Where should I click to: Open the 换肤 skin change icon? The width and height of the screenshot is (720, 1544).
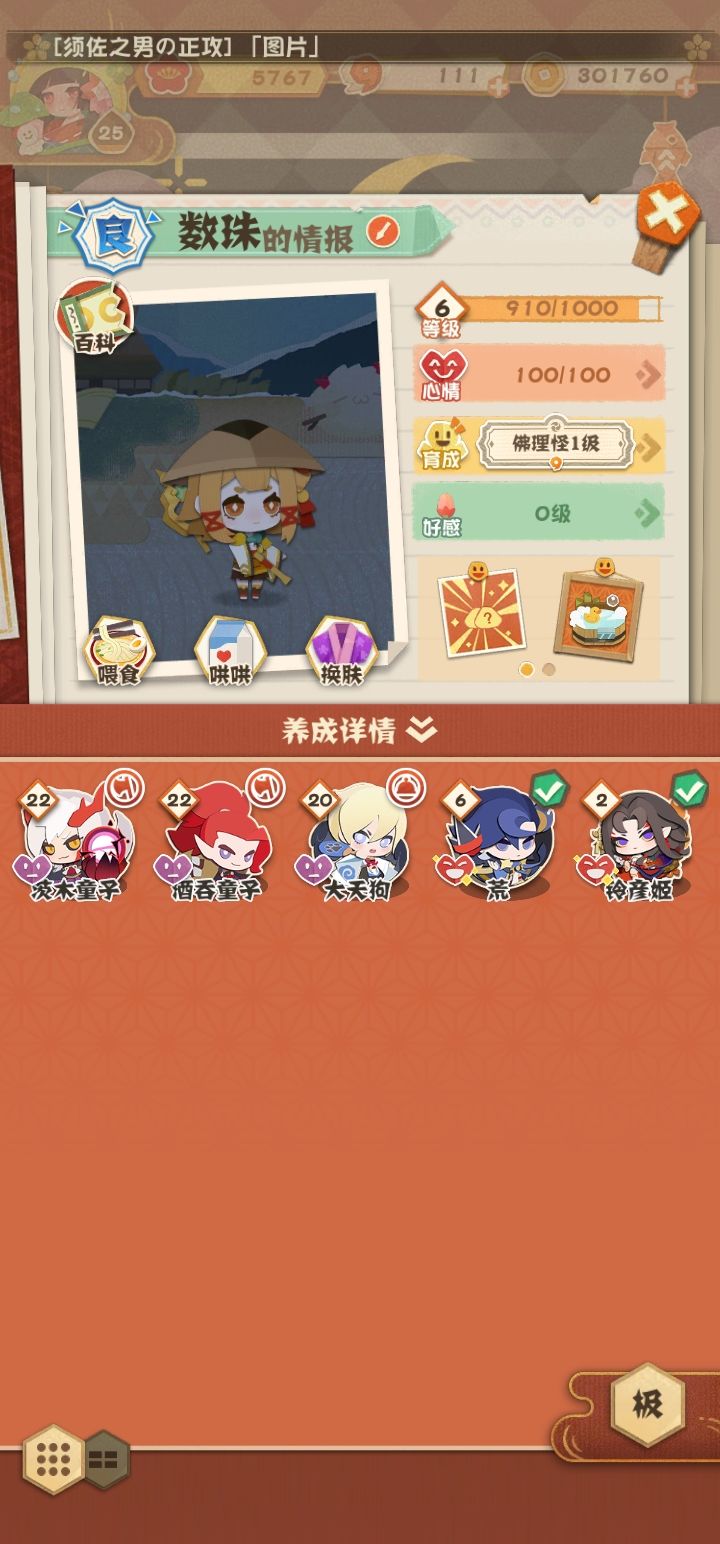click(x=343, y=643)
